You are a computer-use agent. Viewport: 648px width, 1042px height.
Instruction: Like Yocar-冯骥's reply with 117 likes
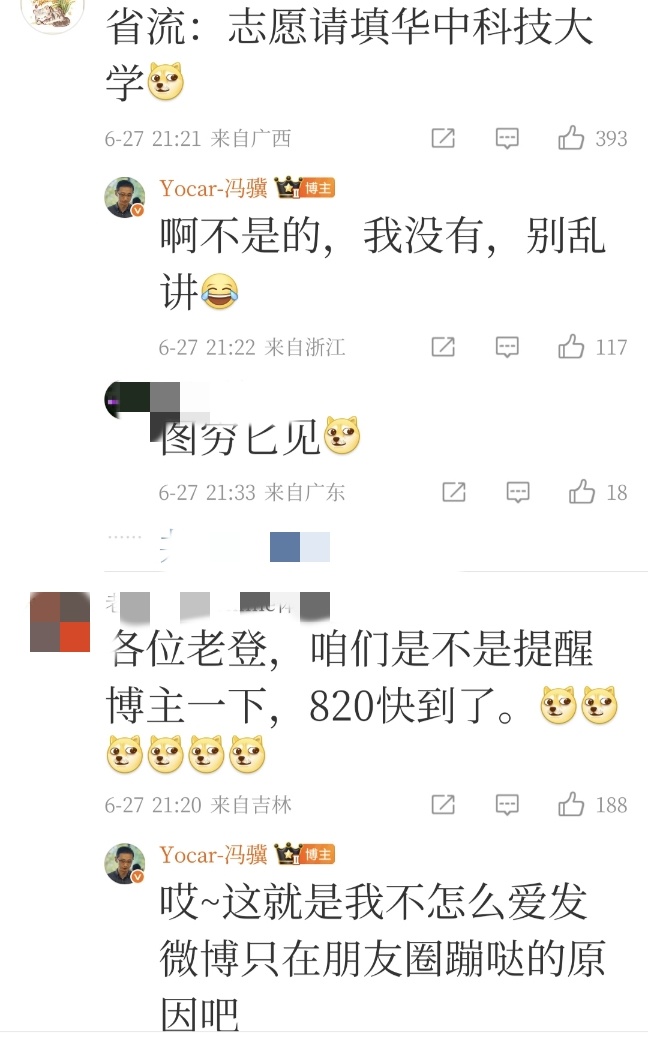coord(572,347)
